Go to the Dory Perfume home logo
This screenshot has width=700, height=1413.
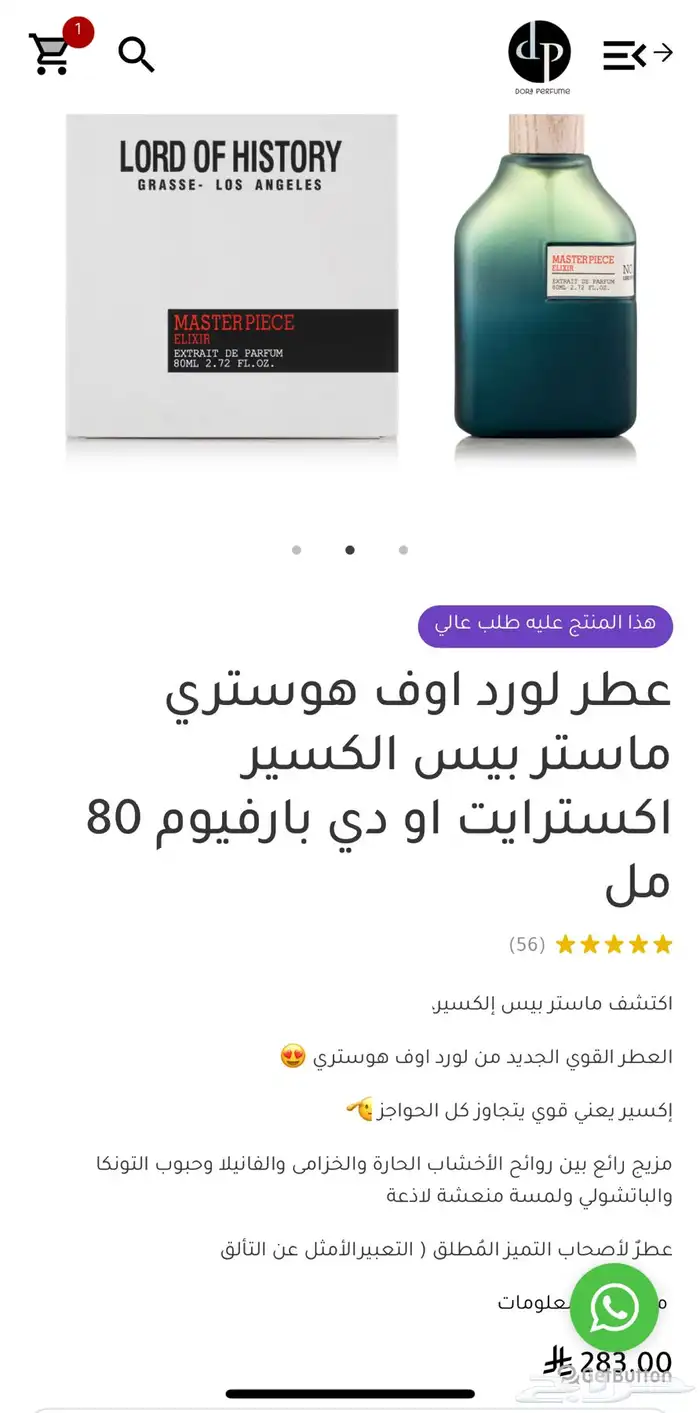pyautogui.click(x=539, y=56)
